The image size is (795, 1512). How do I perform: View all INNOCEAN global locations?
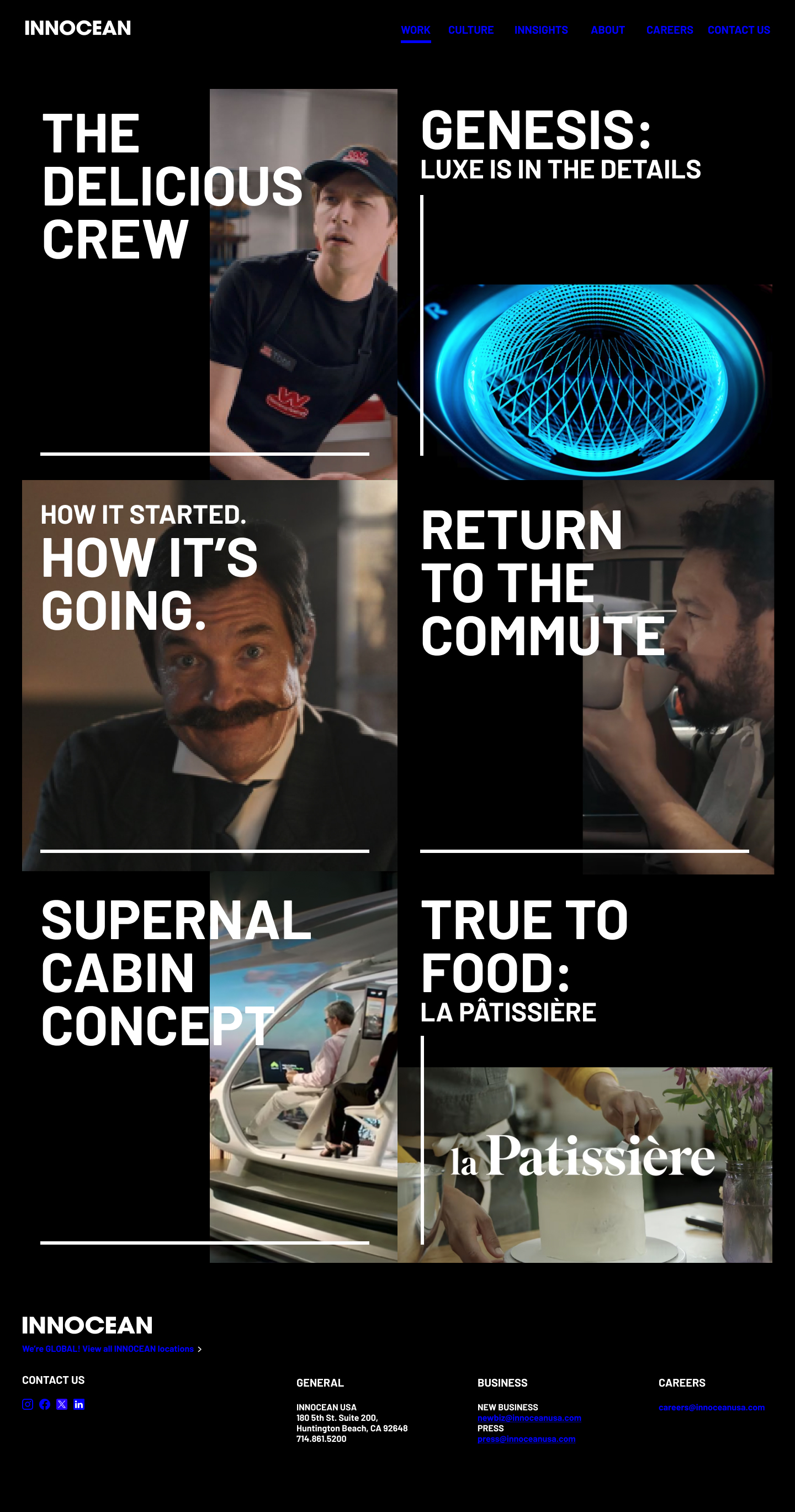tap(109, 1349)
